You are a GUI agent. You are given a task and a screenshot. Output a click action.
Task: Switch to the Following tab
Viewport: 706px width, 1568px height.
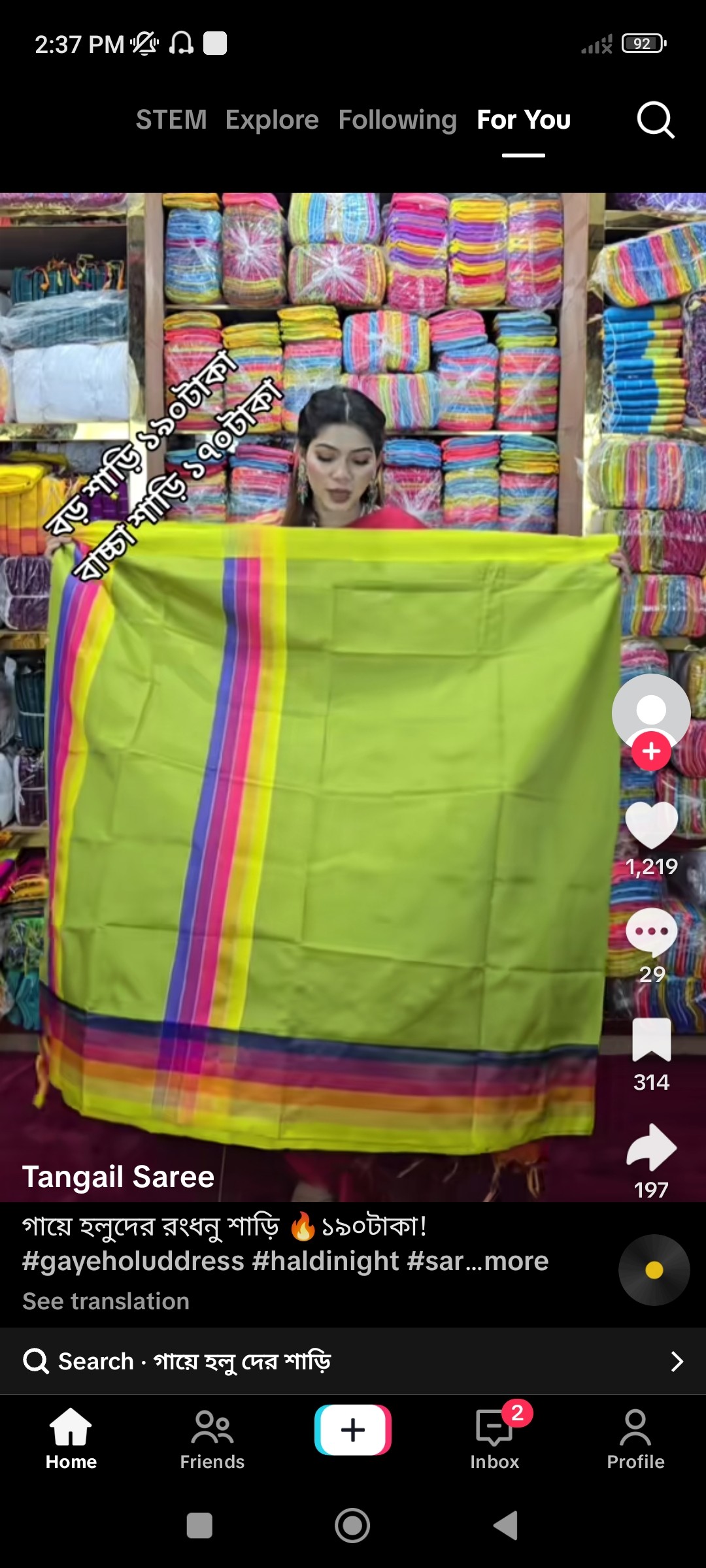point(397,120)
